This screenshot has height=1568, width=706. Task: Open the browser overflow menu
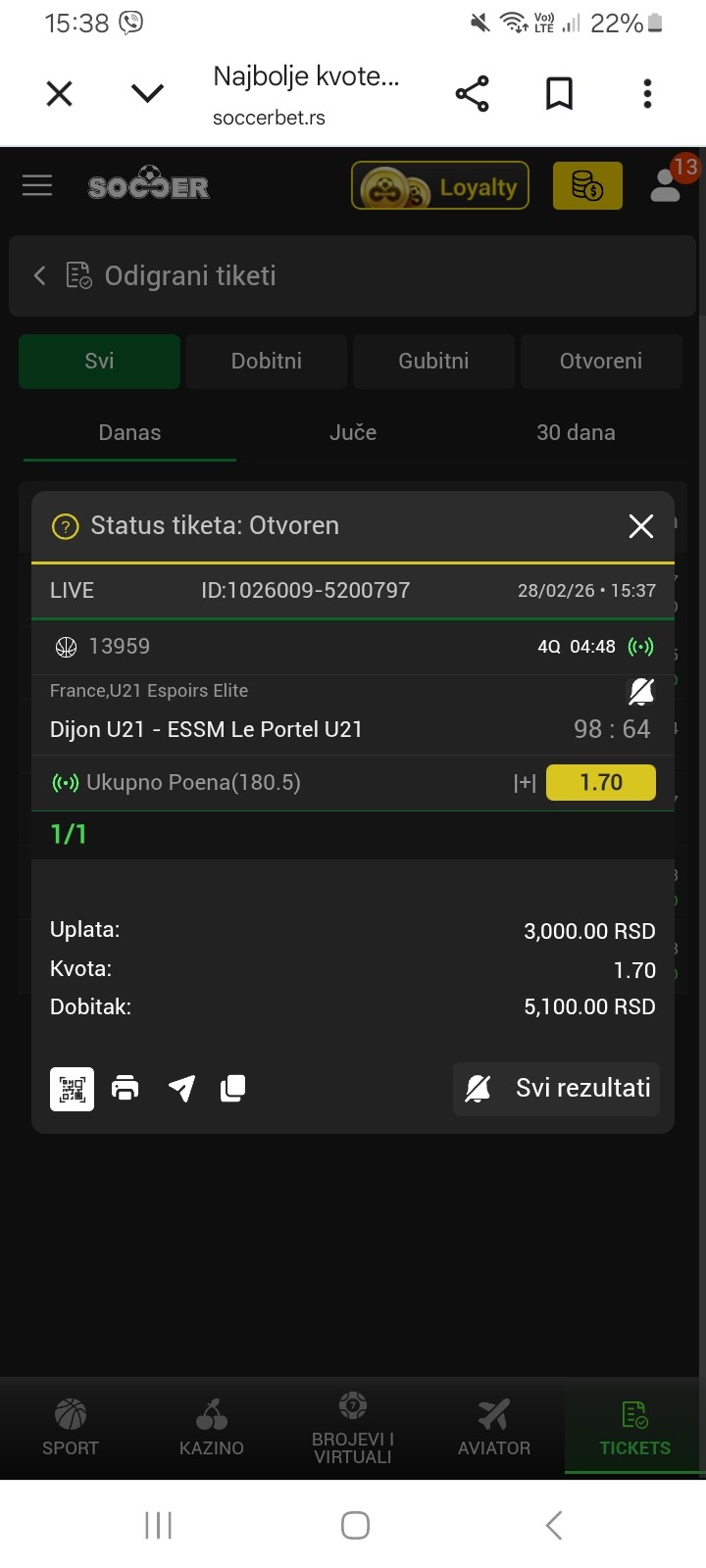click(x=647, y=94)
